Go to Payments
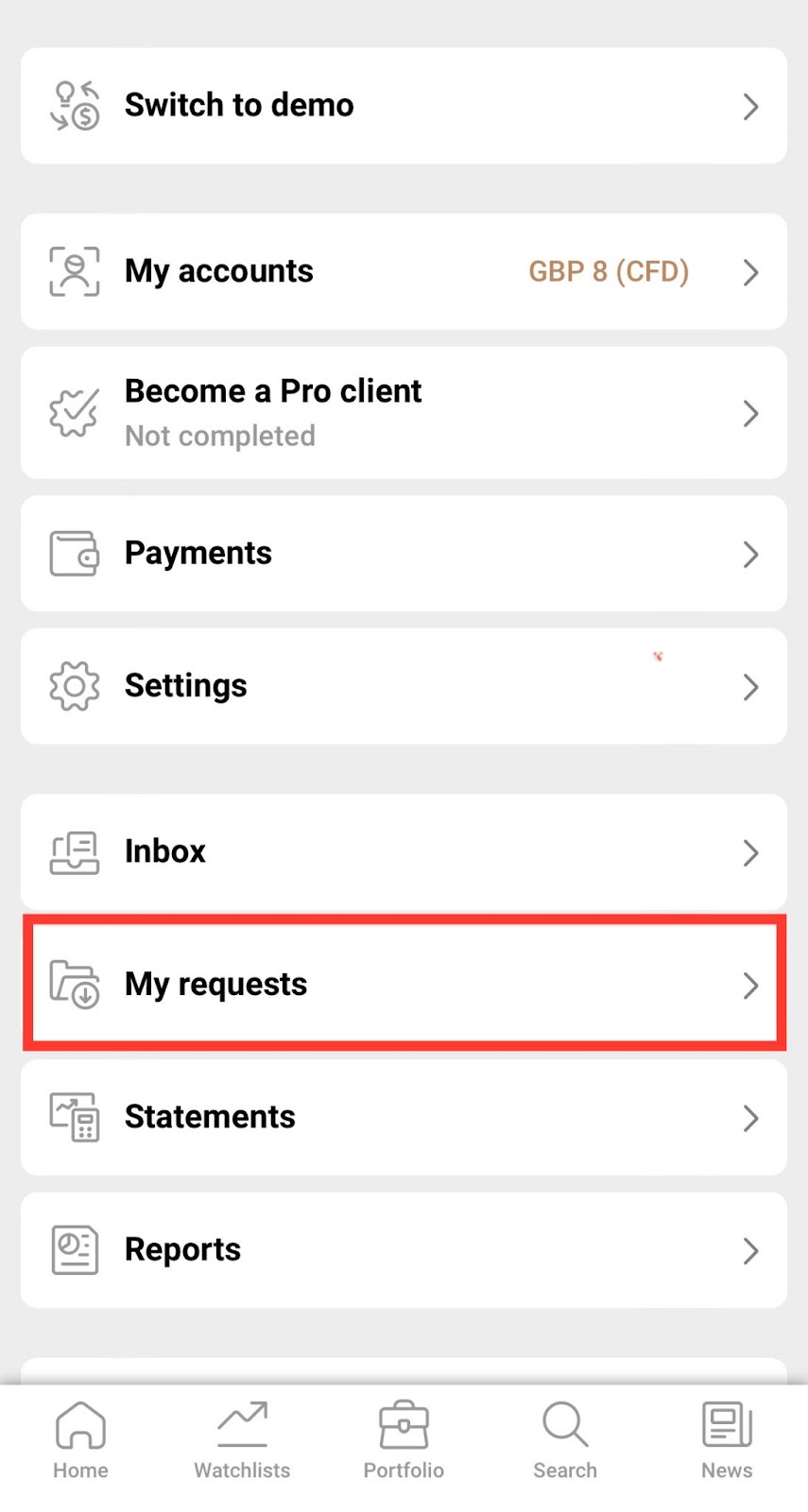The height and width of the screenshot is (1512, 808). tap(404, 554)
